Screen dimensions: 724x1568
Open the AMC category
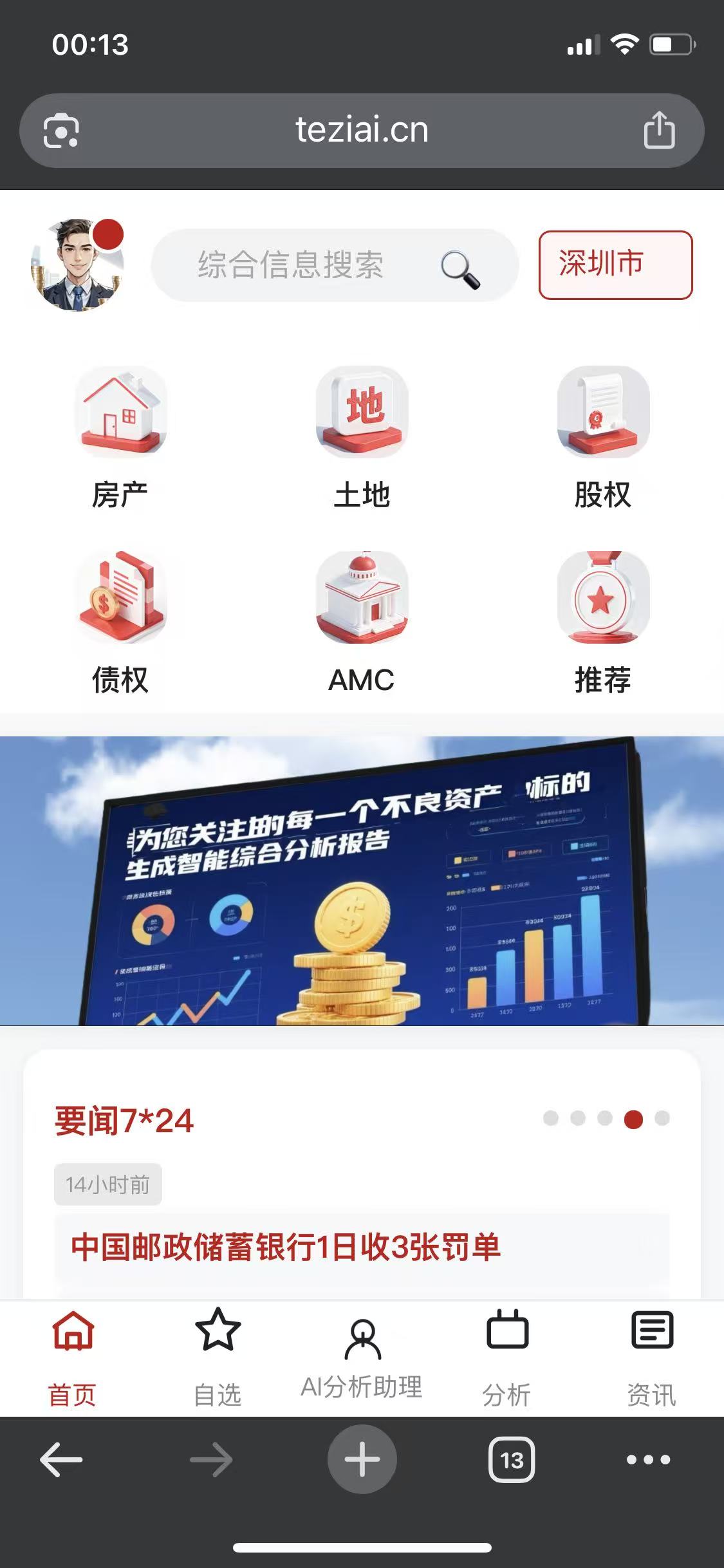point(362,622)
